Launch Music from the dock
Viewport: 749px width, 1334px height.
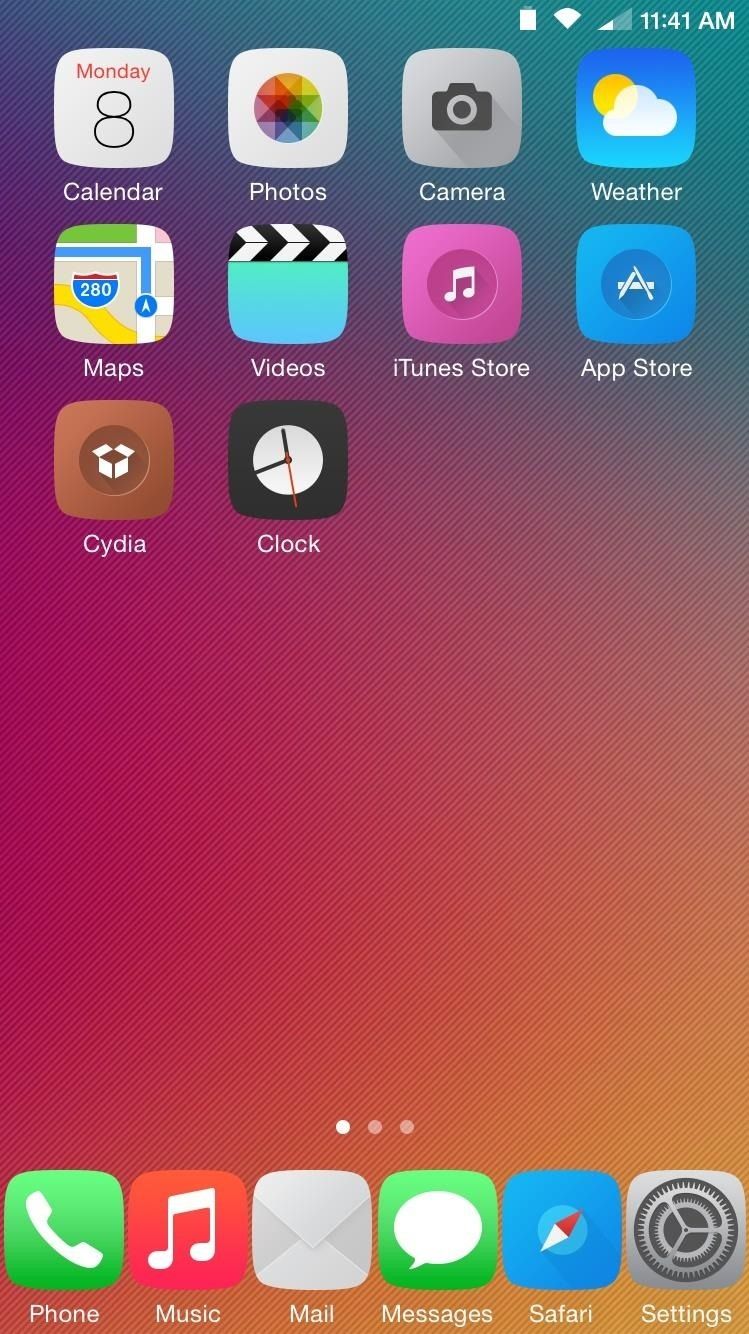(x=188, y=1230)
